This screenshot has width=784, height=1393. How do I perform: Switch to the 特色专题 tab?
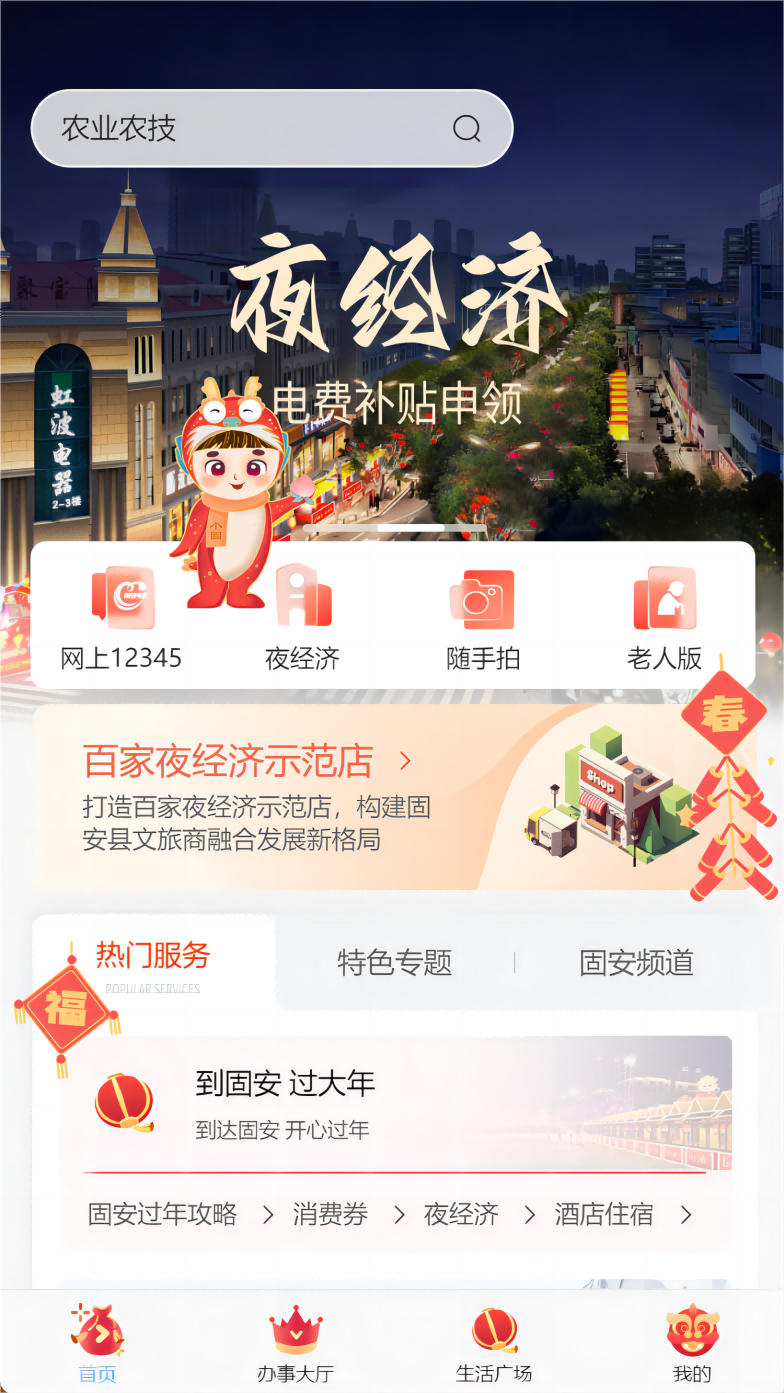[395, 962]
